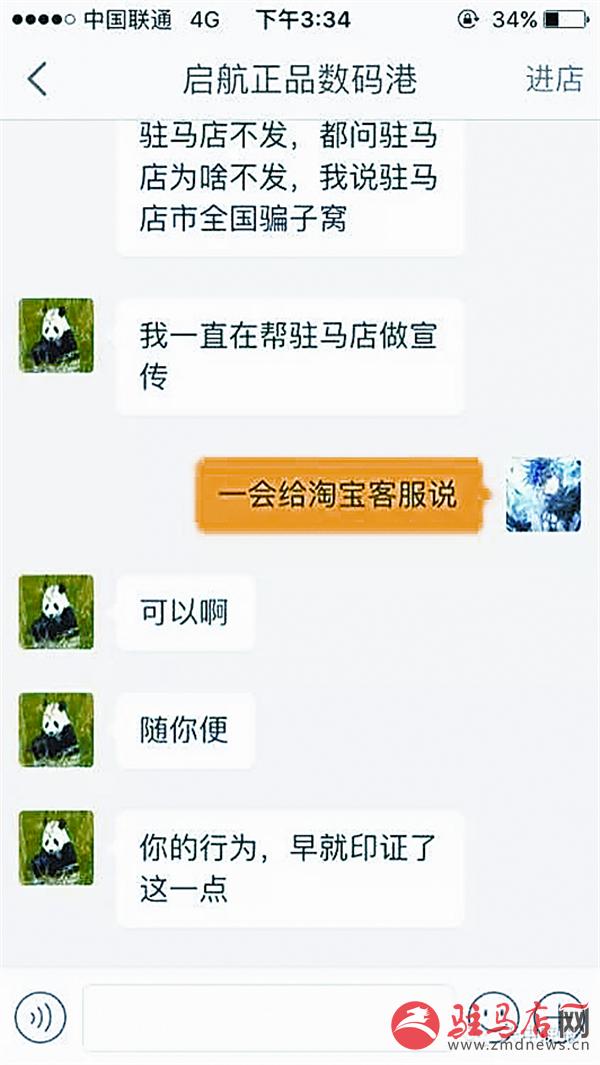Open your own avatar beside 一会给淘宝客服说
Image resolution: width=600 pixels, height=1065 pixels.
pyautogui.click(x=543, y=494)
